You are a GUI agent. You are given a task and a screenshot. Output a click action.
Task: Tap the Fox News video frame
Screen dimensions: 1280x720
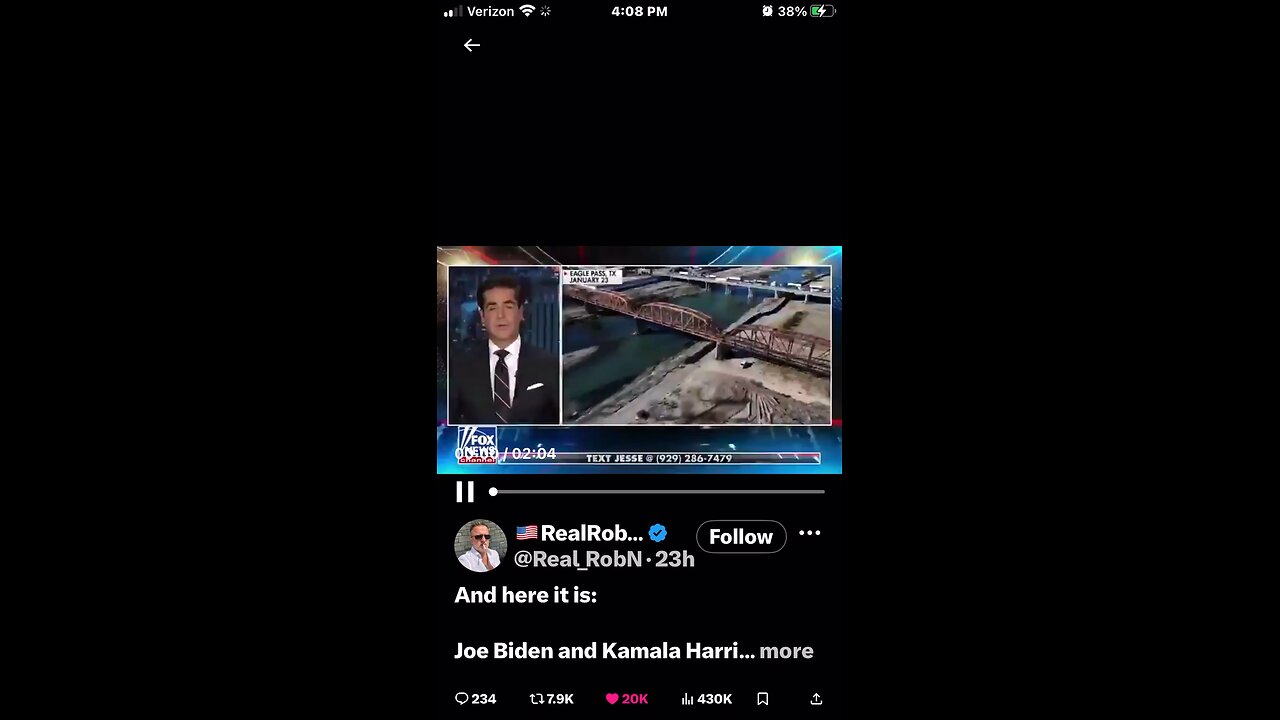[x=639, y=350]
